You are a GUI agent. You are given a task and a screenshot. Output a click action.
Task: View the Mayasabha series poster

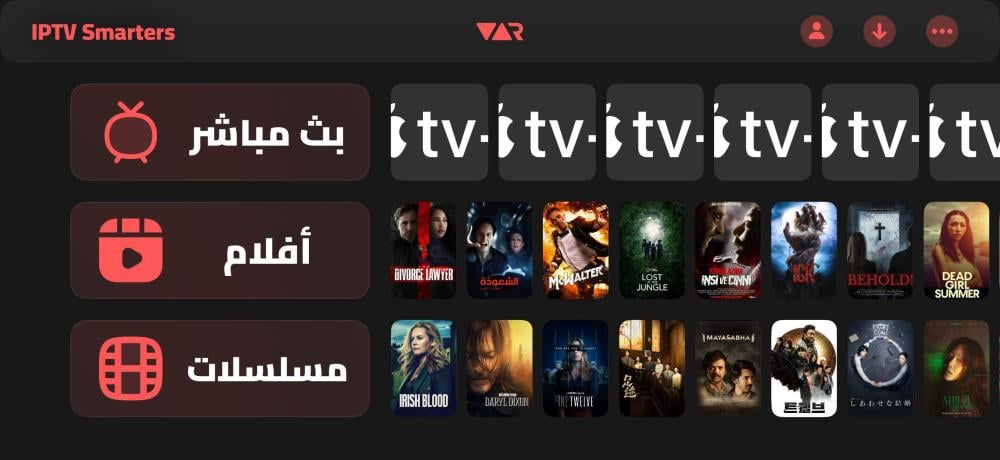click(728, 368)
